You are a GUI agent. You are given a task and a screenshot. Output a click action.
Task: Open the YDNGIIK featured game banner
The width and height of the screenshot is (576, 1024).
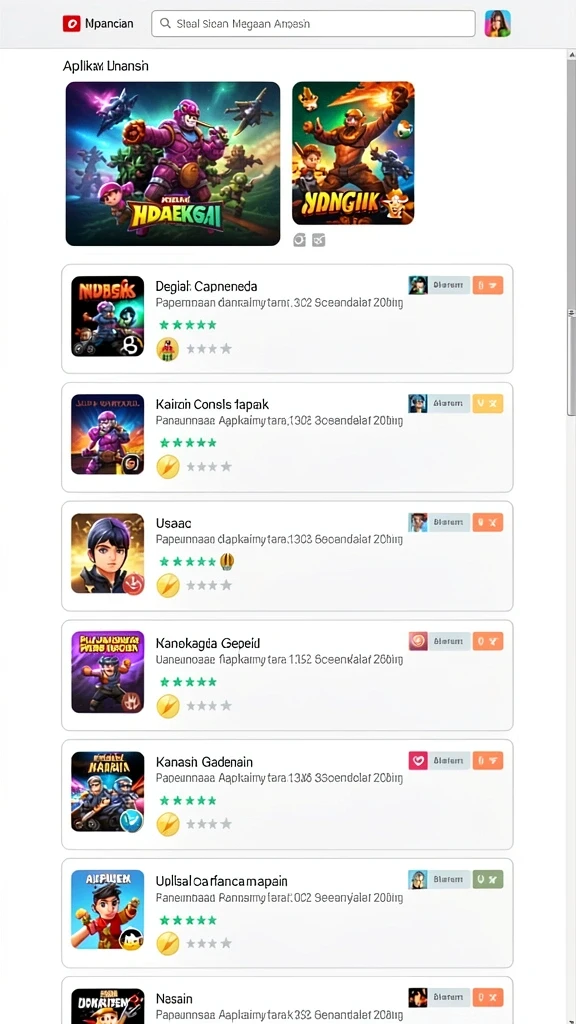[353, 153]
